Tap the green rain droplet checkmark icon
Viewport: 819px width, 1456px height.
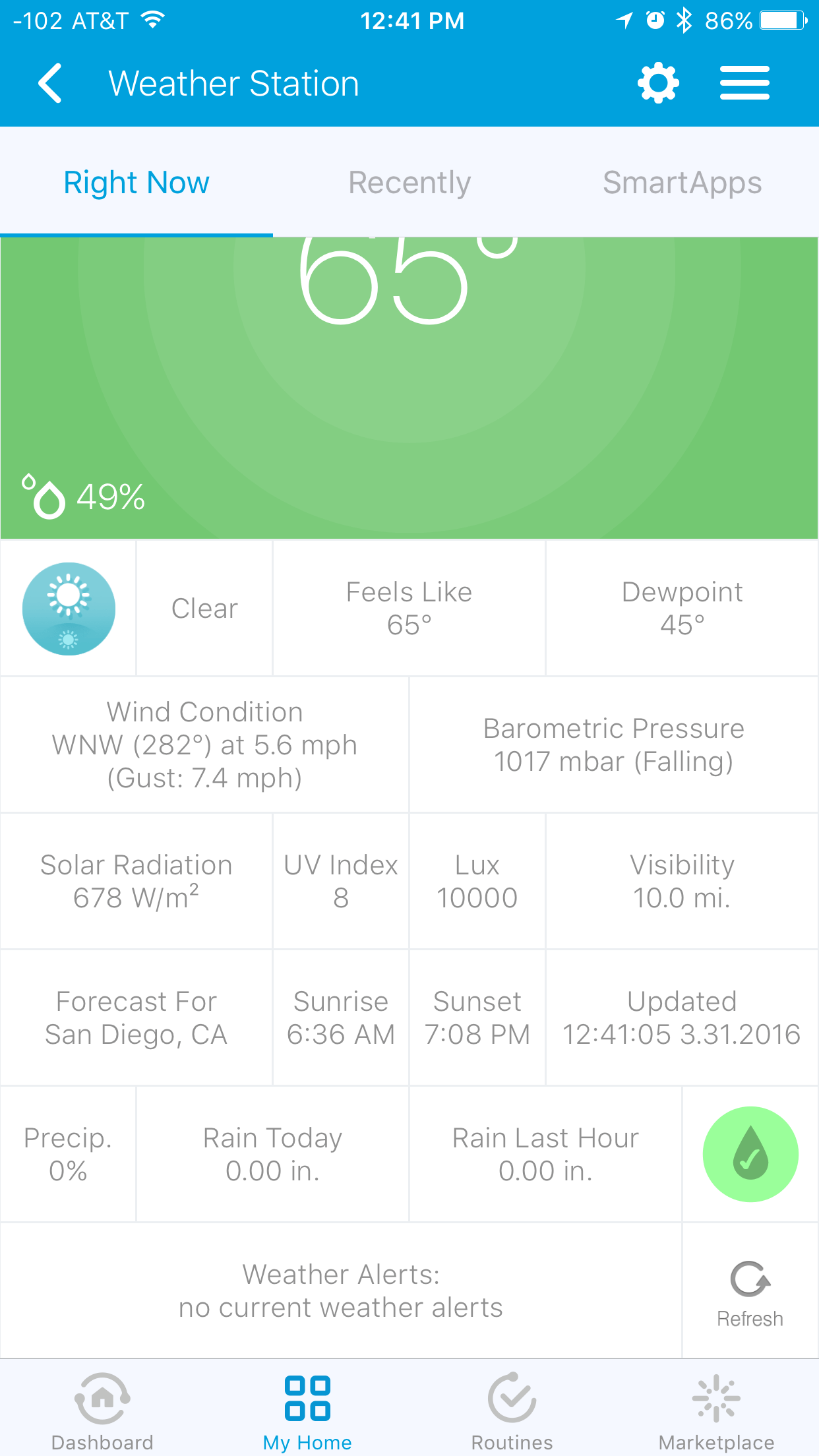(750, 1154)
